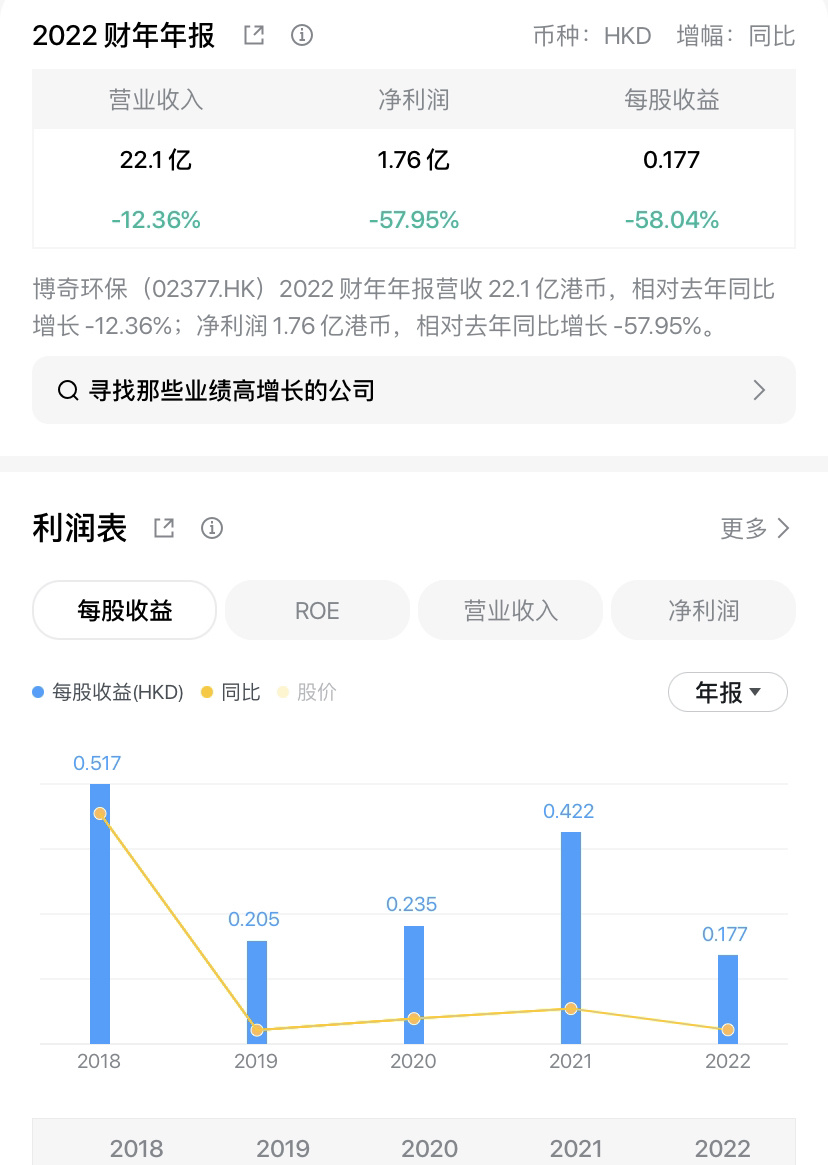
Task: Open the 利润表 external link icon
Action: click(164, 528)
